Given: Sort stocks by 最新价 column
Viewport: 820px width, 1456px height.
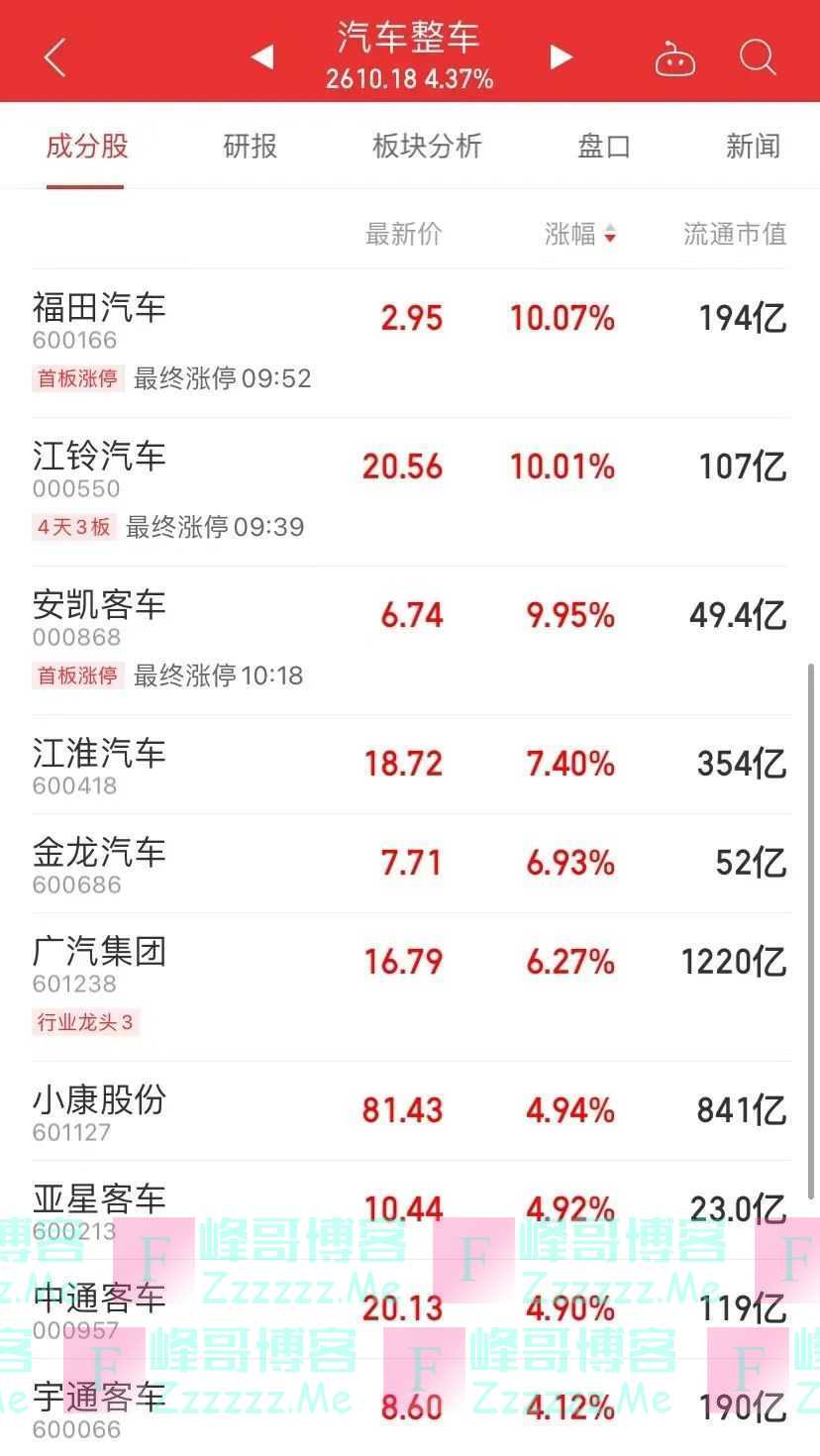Looking at the screenshot, I should tap(403, 234).
